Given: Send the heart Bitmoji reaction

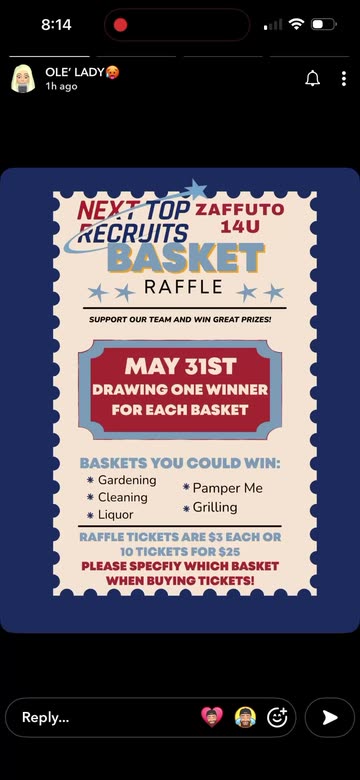Looking at the screenshot, I should (x=212, y=717).
